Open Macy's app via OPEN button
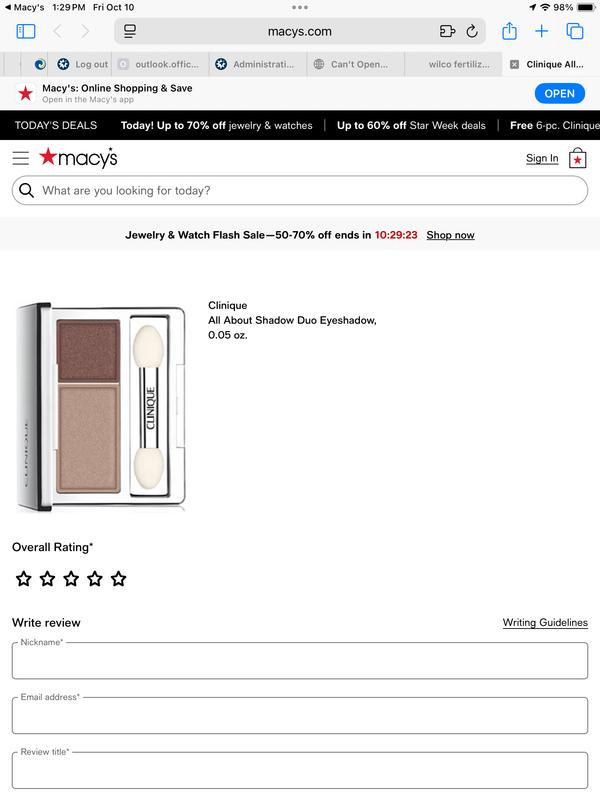This screenshot has height=800, width=600. (559, 93)
